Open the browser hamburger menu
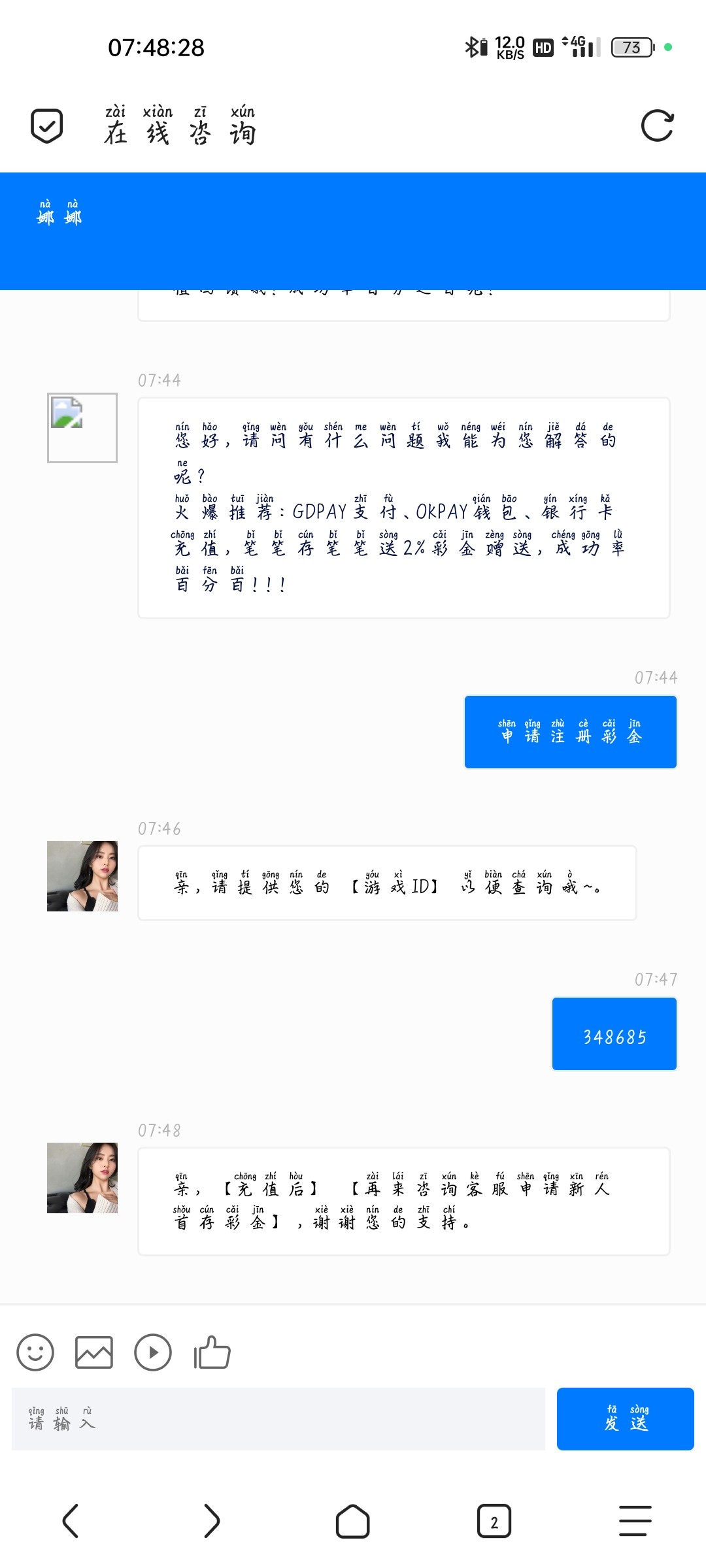 635,1521
